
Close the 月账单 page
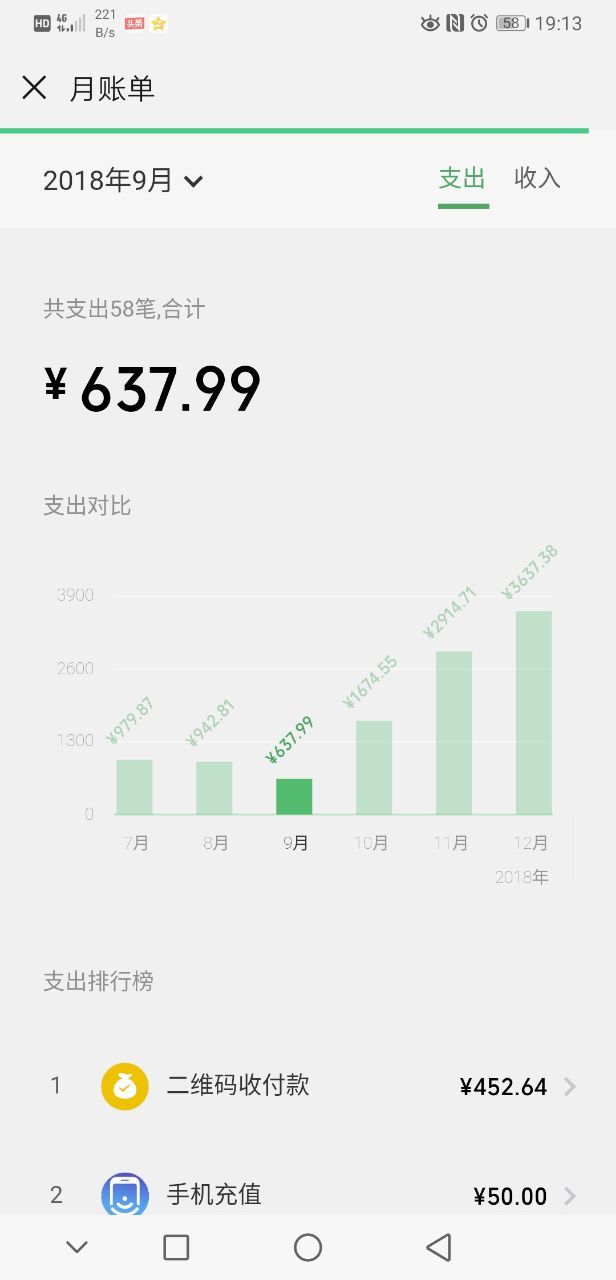34,88
